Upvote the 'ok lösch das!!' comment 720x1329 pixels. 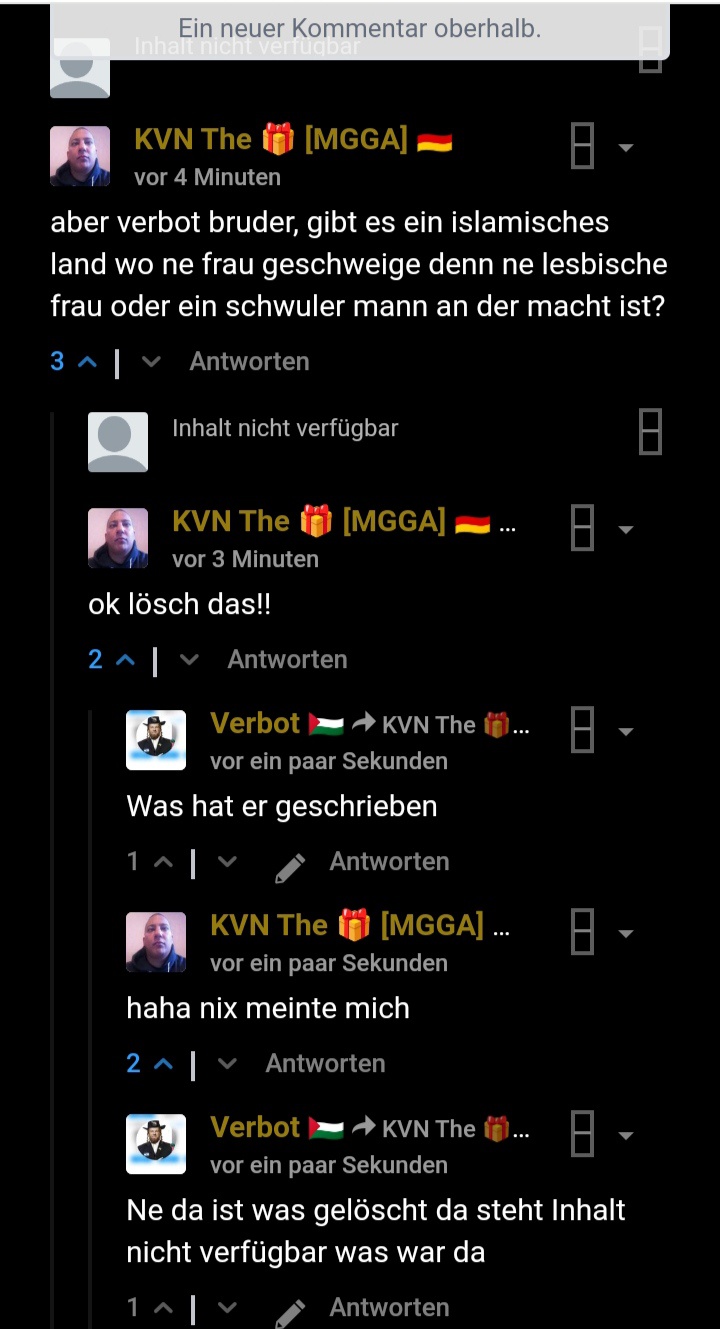pyautogui.click(x=126, y=660)
